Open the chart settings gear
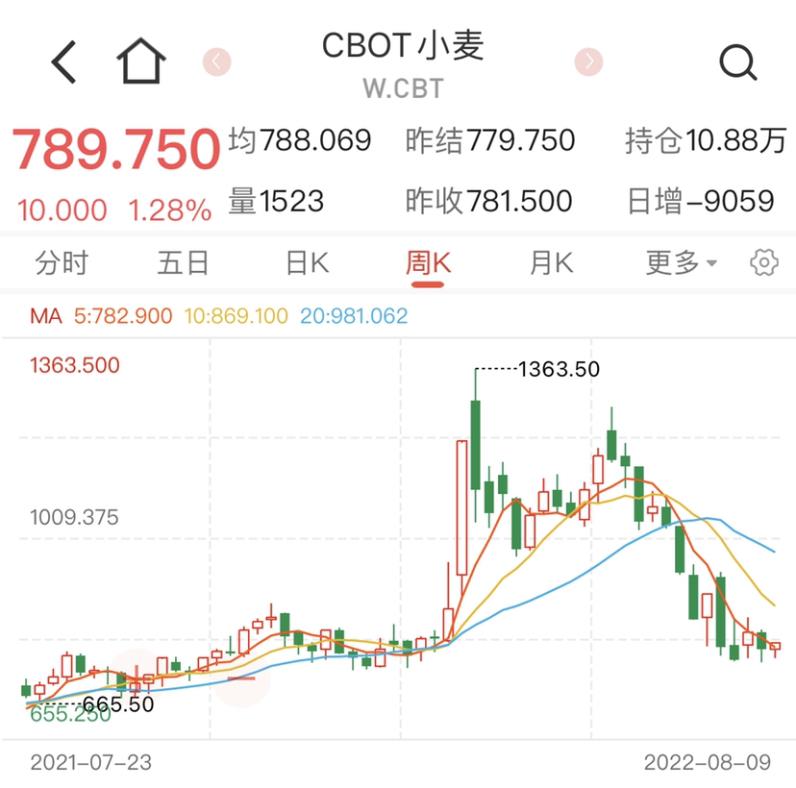Screen dimensions: 796x788 click(764, 263)
